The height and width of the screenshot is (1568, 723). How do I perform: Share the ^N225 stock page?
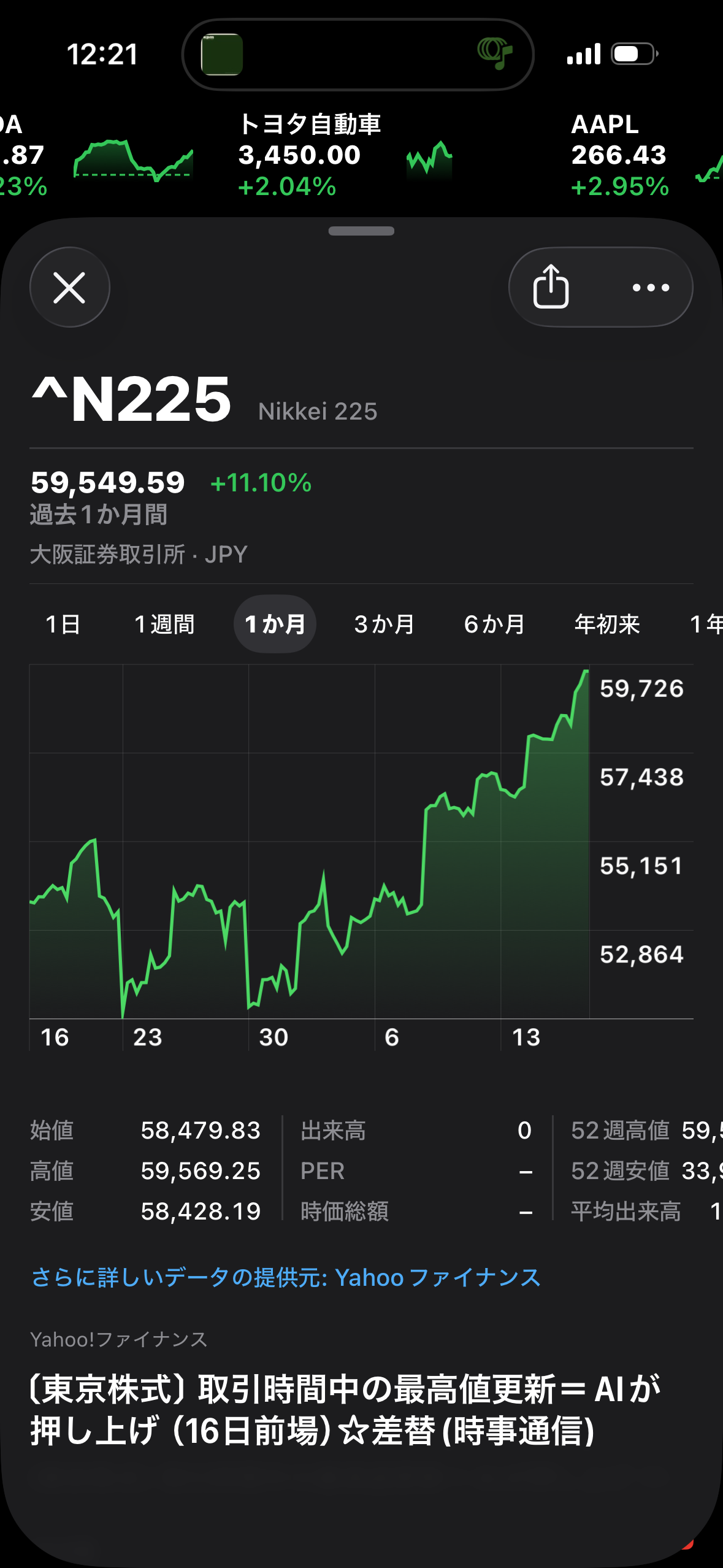551,287
